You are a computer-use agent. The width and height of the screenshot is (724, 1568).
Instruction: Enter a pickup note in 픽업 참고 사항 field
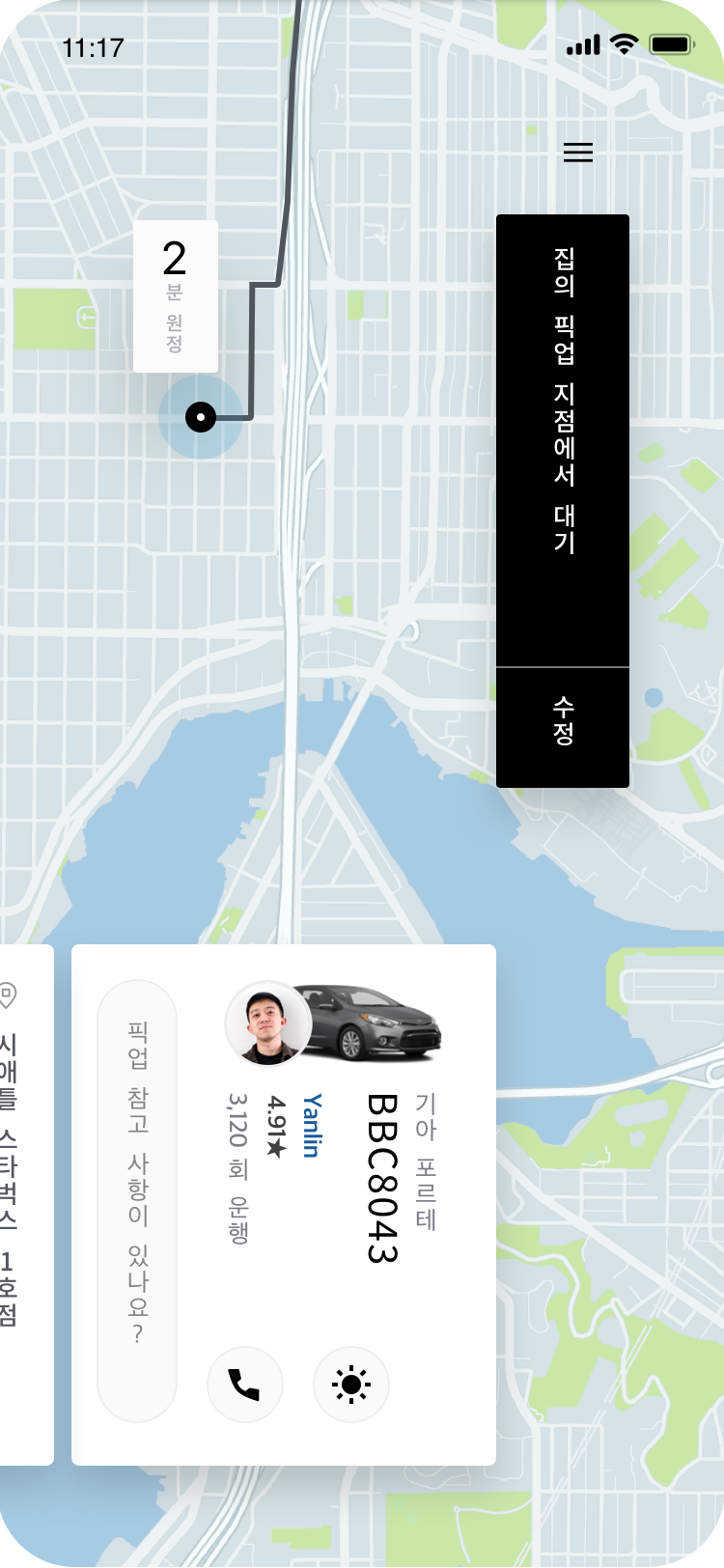(x=137, y=1200)
